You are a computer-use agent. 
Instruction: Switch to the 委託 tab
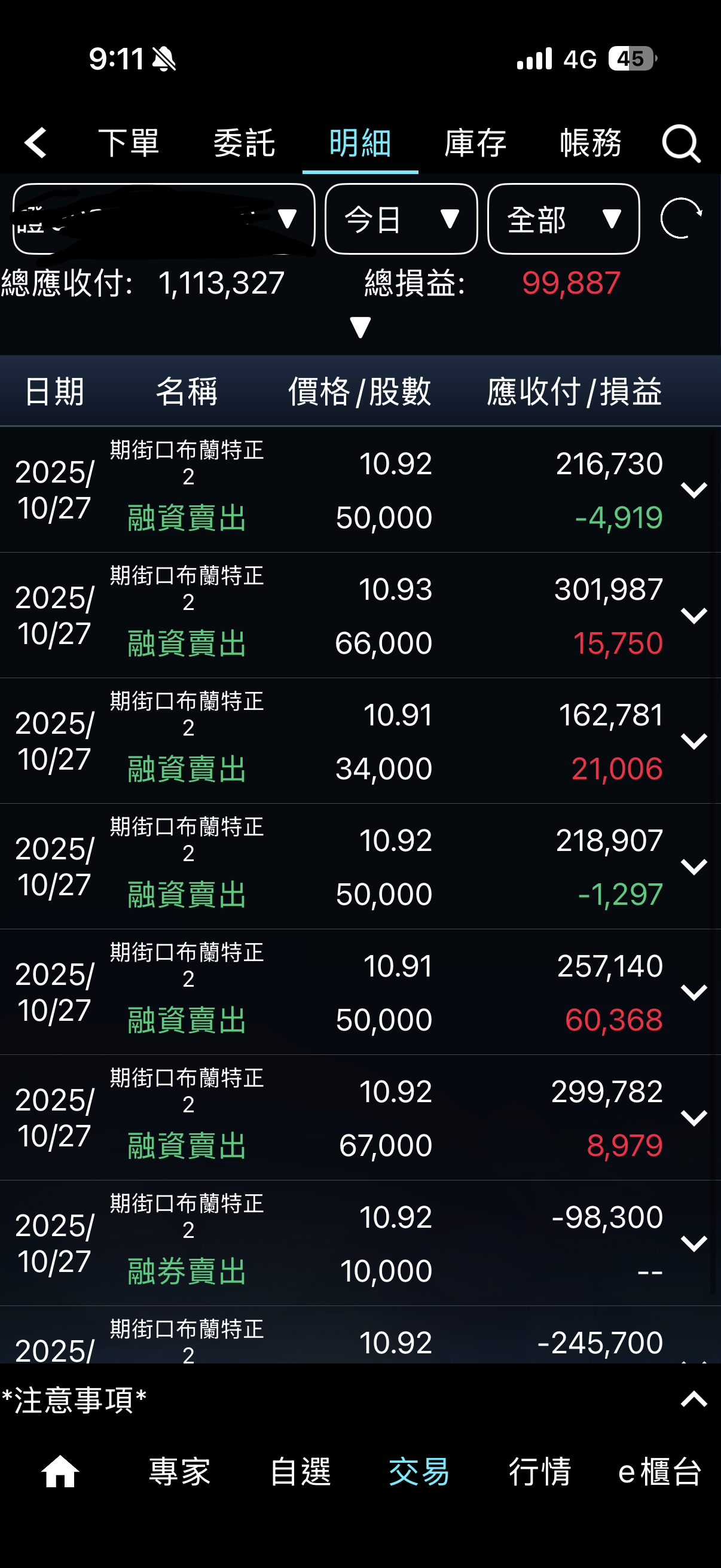[x=244, y=144]
